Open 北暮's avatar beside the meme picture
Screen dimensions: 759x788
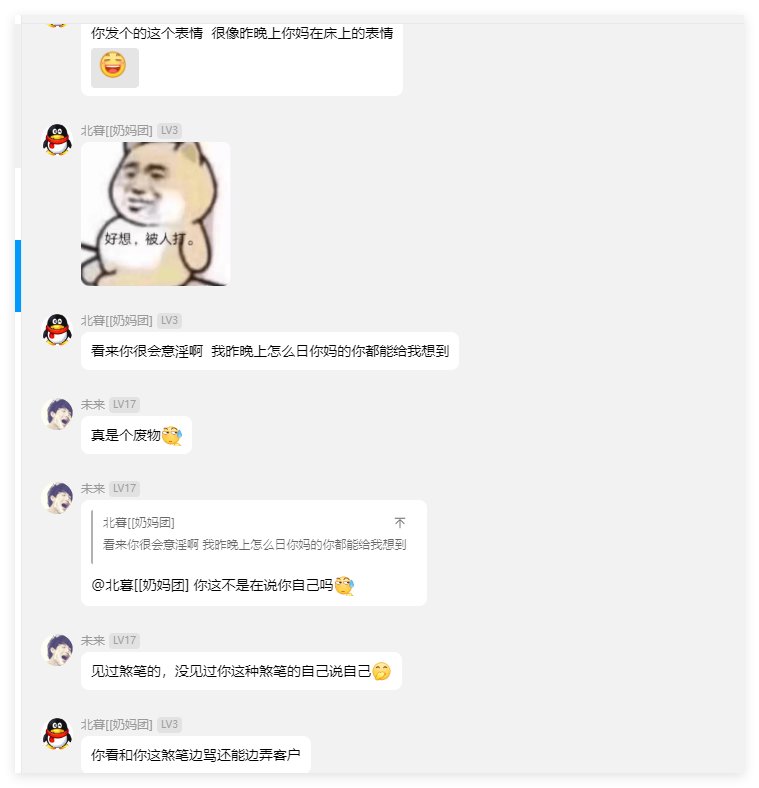coord(57,139)
